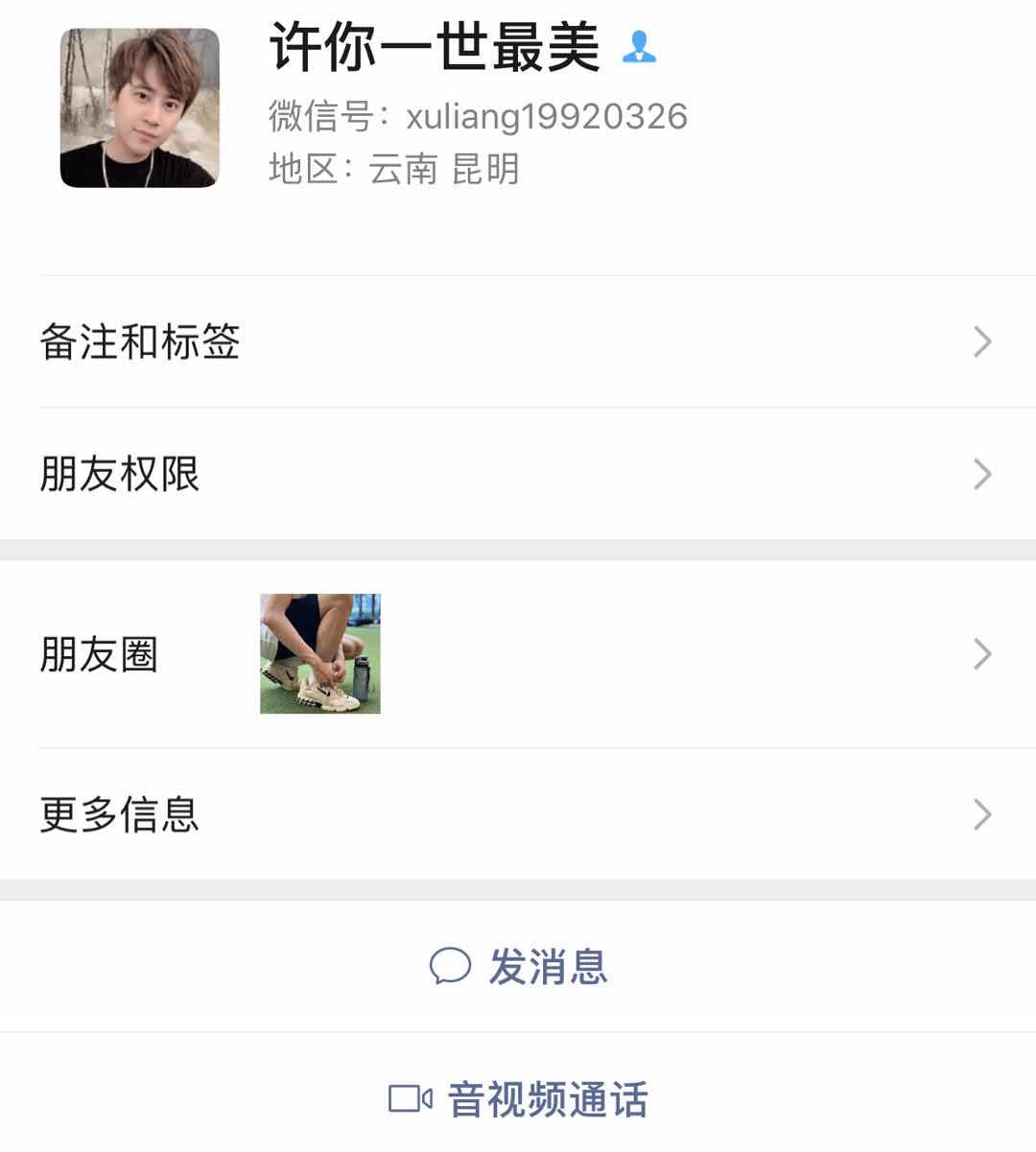The image size is (1036, 1152).
Task: Open 备注和标签 settings row
Action: [518, 341]
